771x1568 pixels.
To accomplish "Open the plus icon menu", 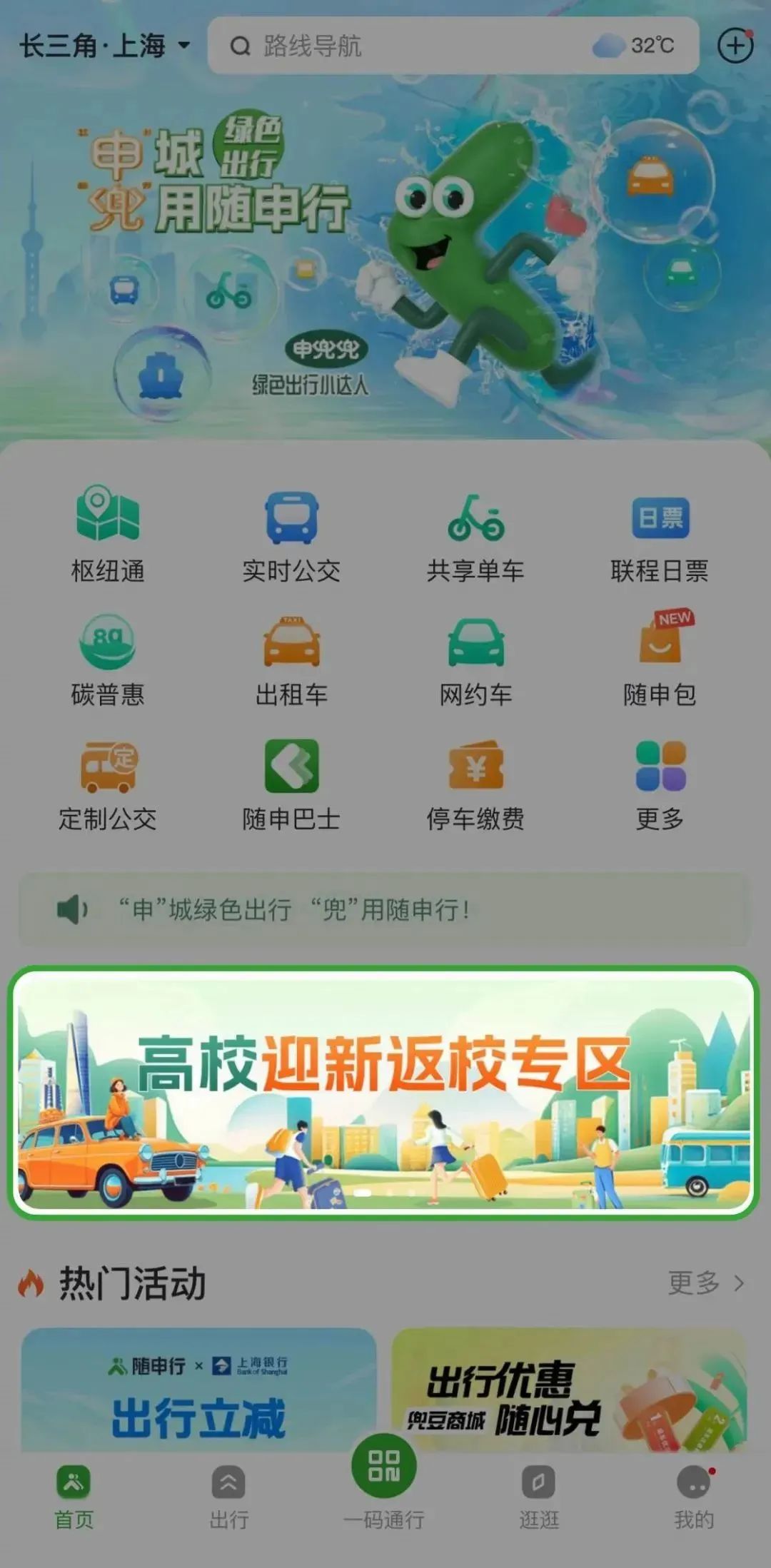I will (735, 46).
